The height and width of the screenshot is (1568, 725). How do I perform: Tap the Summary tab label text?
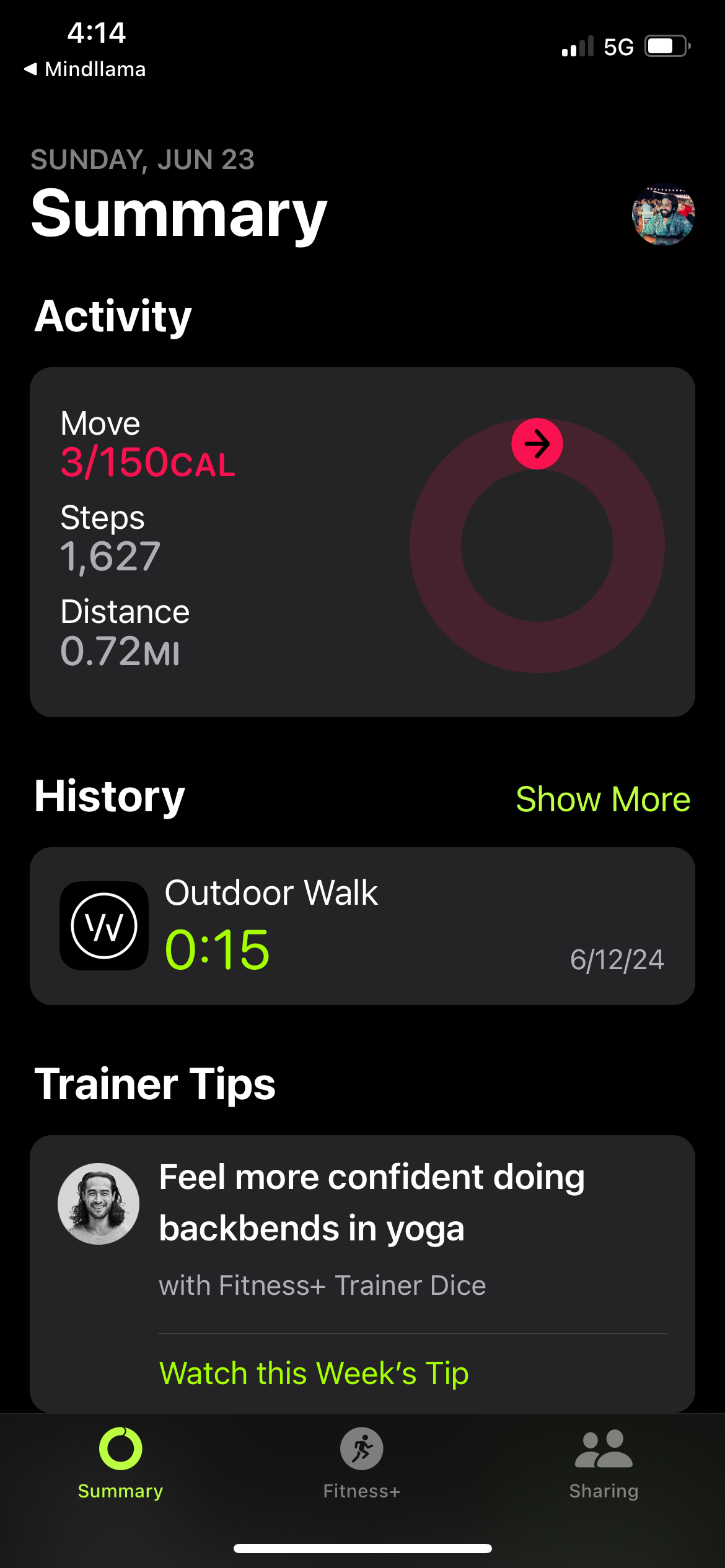pos(120,1491)
